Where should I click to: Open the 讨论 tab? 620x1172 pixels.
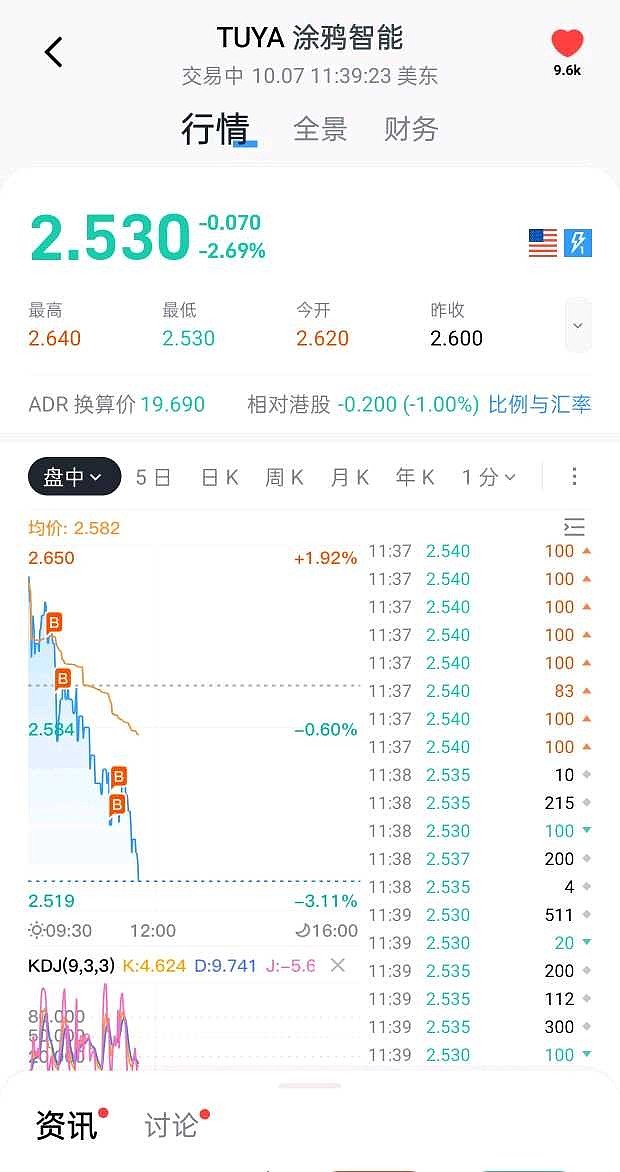[171, 1125]
